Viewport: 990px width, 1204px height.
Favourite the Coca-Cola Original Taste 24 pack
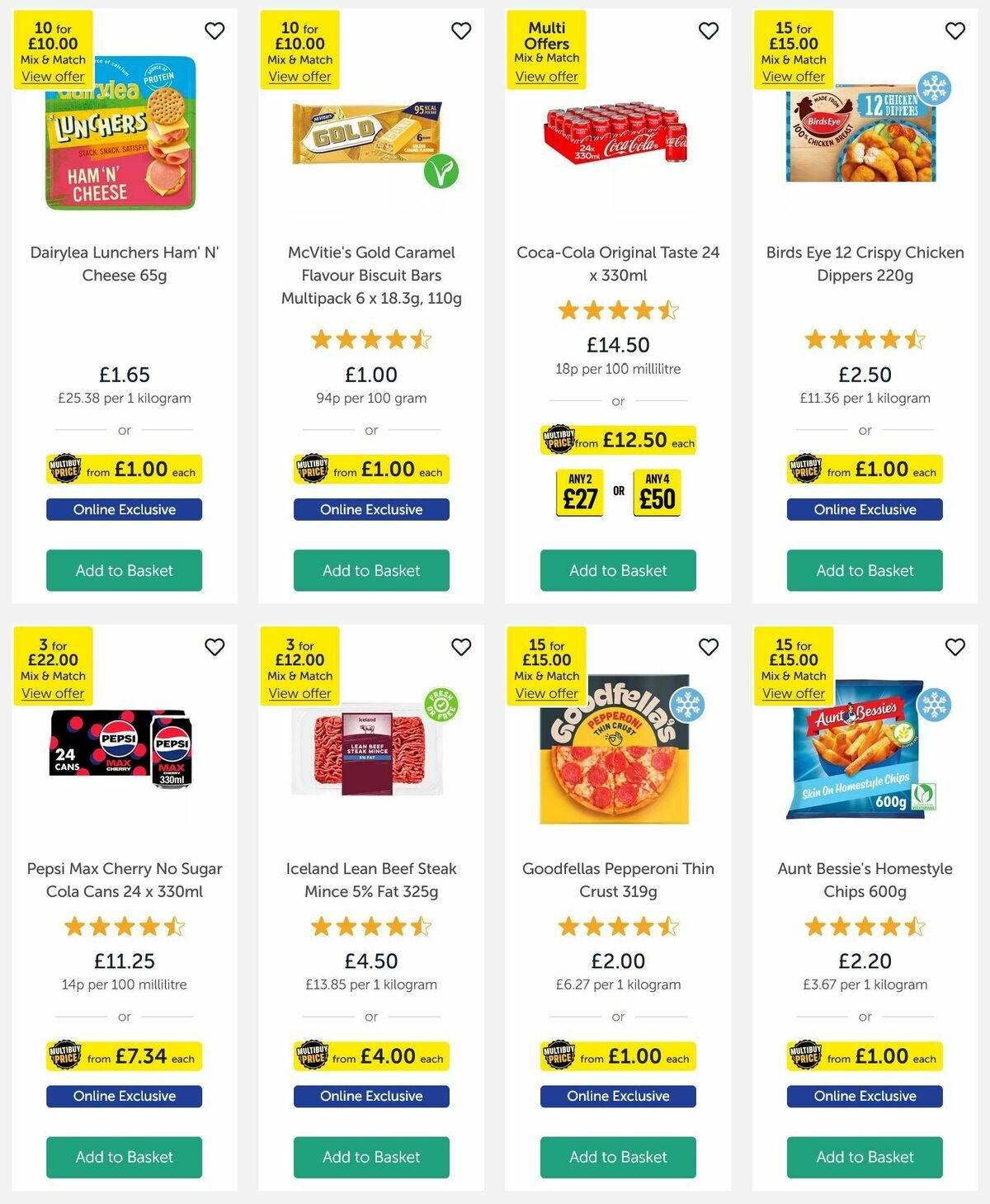tap(708, 31)
